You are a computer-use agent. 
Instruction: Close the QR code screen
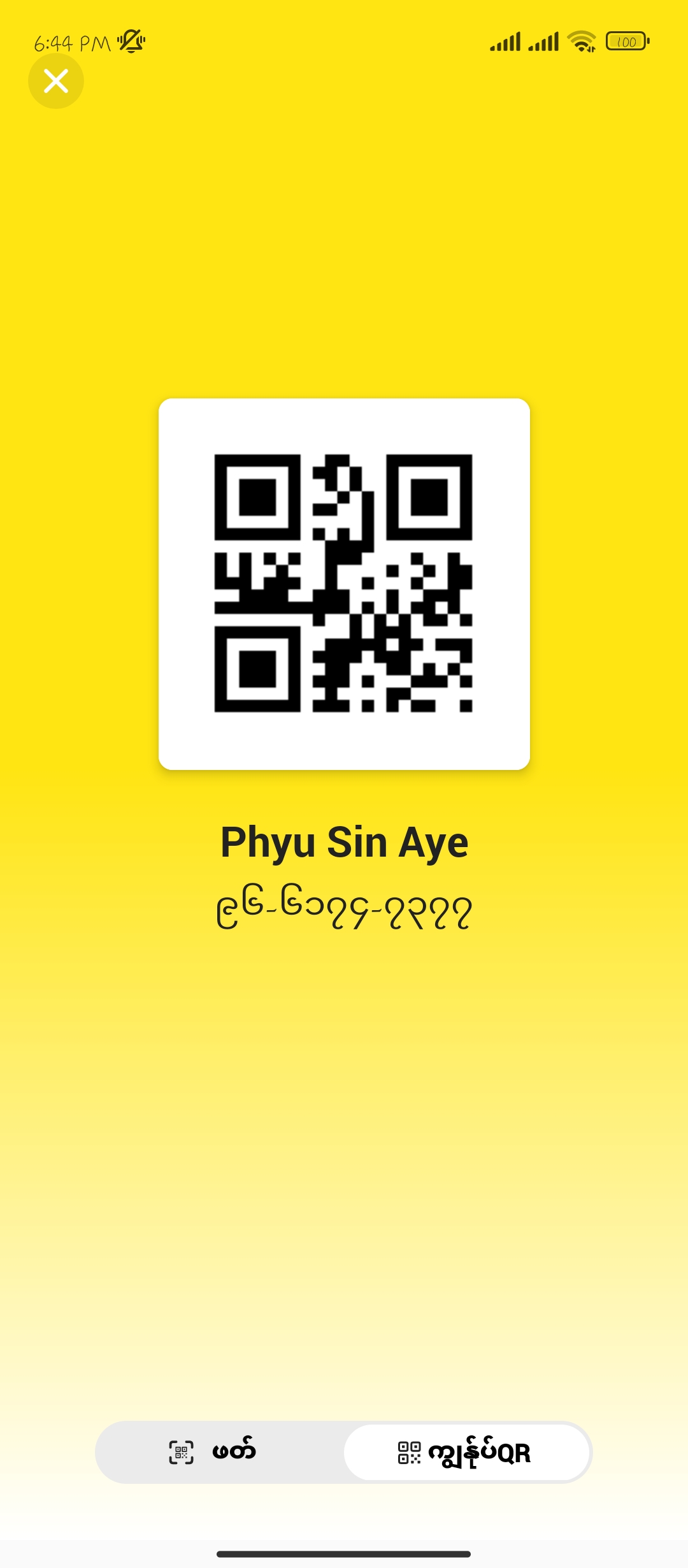[56, 81]
